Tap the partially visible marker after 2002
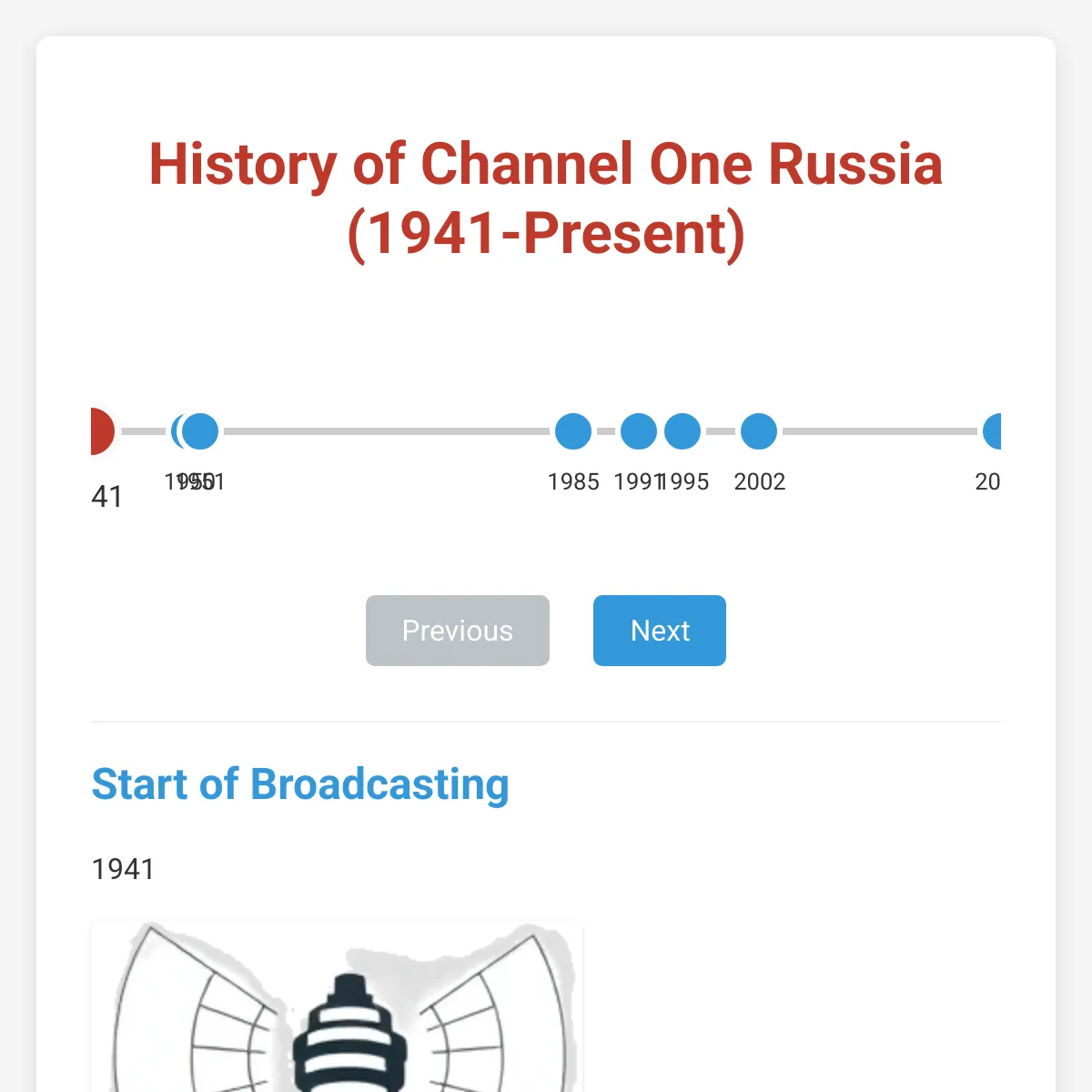The height and width of the screenshot is (1092, 1092). pos(992,431)
